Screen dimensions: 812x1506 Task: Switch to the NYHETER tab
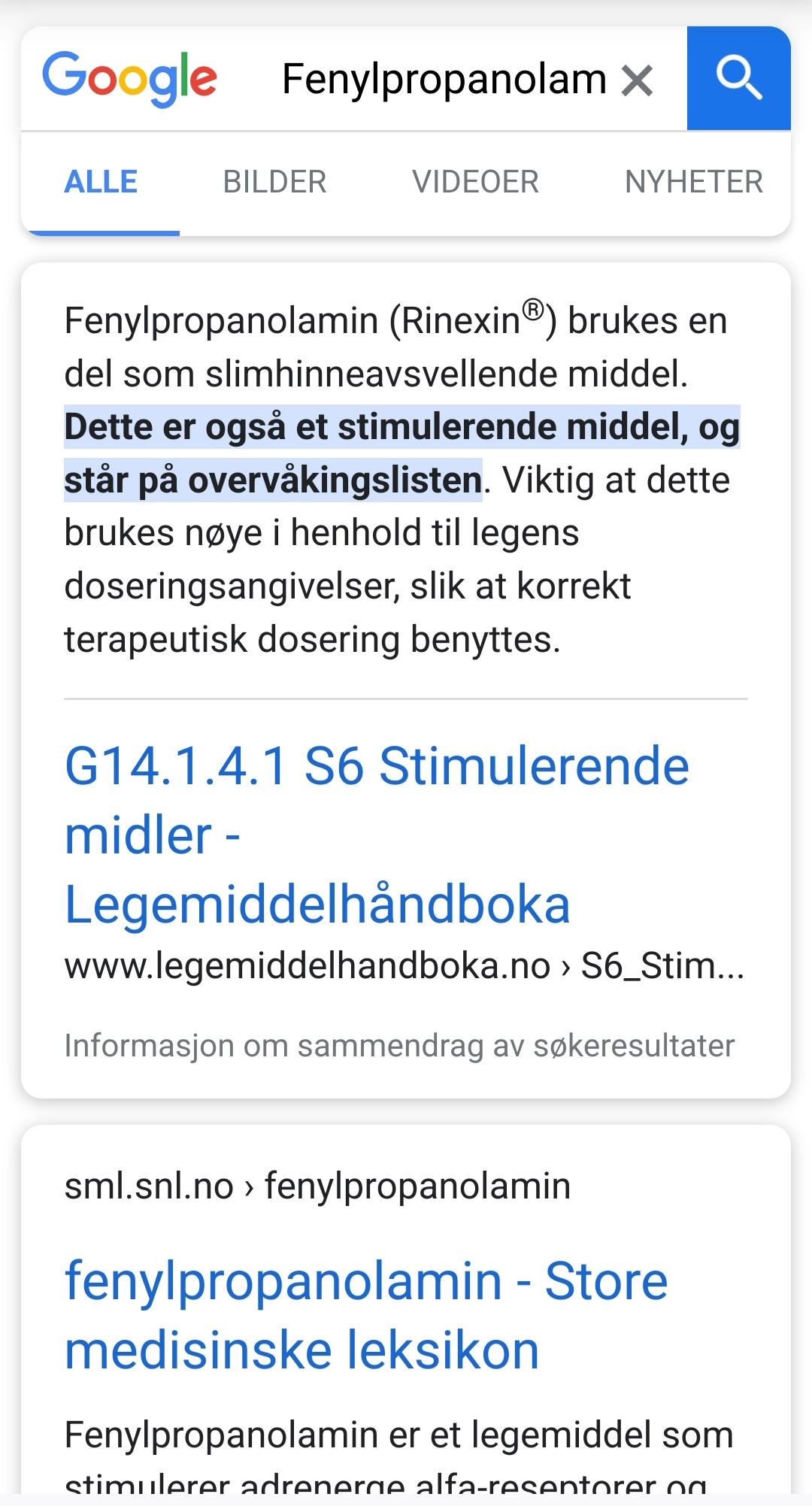(x=694, y=182)
